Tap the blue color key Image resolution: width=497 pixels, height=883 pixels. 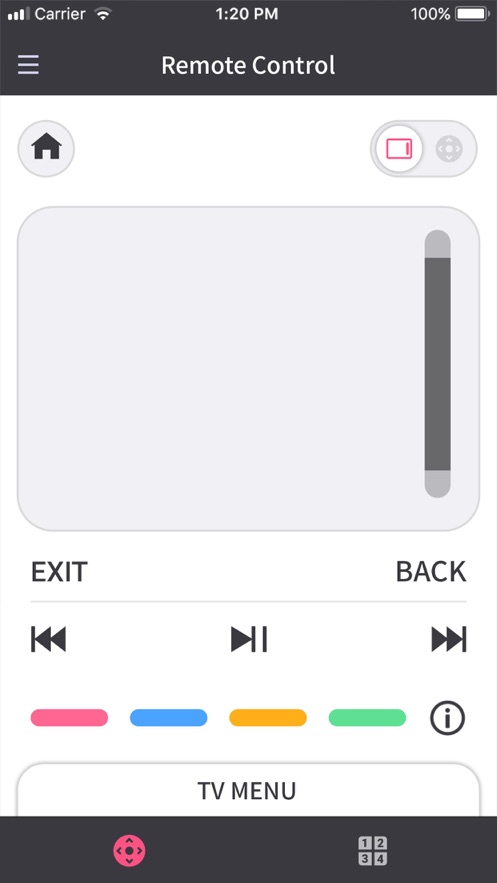168,717
